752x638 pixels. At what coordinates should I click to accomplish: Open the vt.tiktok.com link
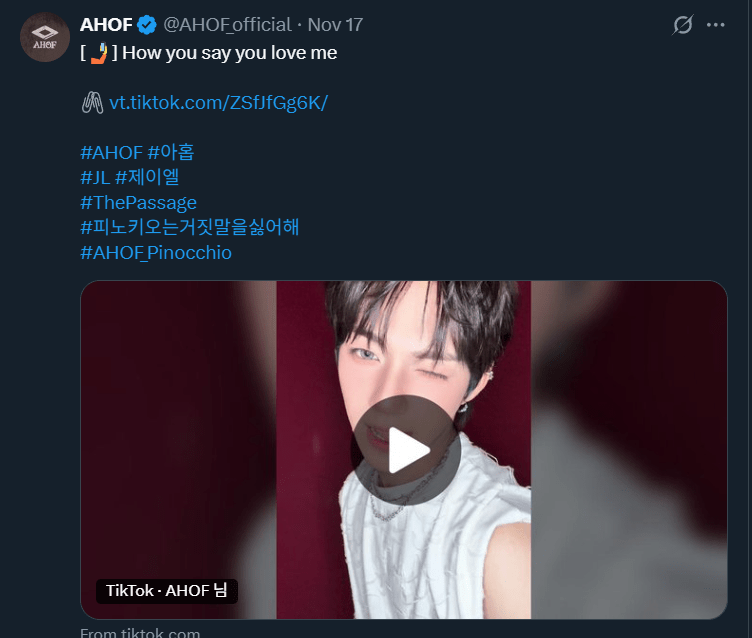coord(218,103)
